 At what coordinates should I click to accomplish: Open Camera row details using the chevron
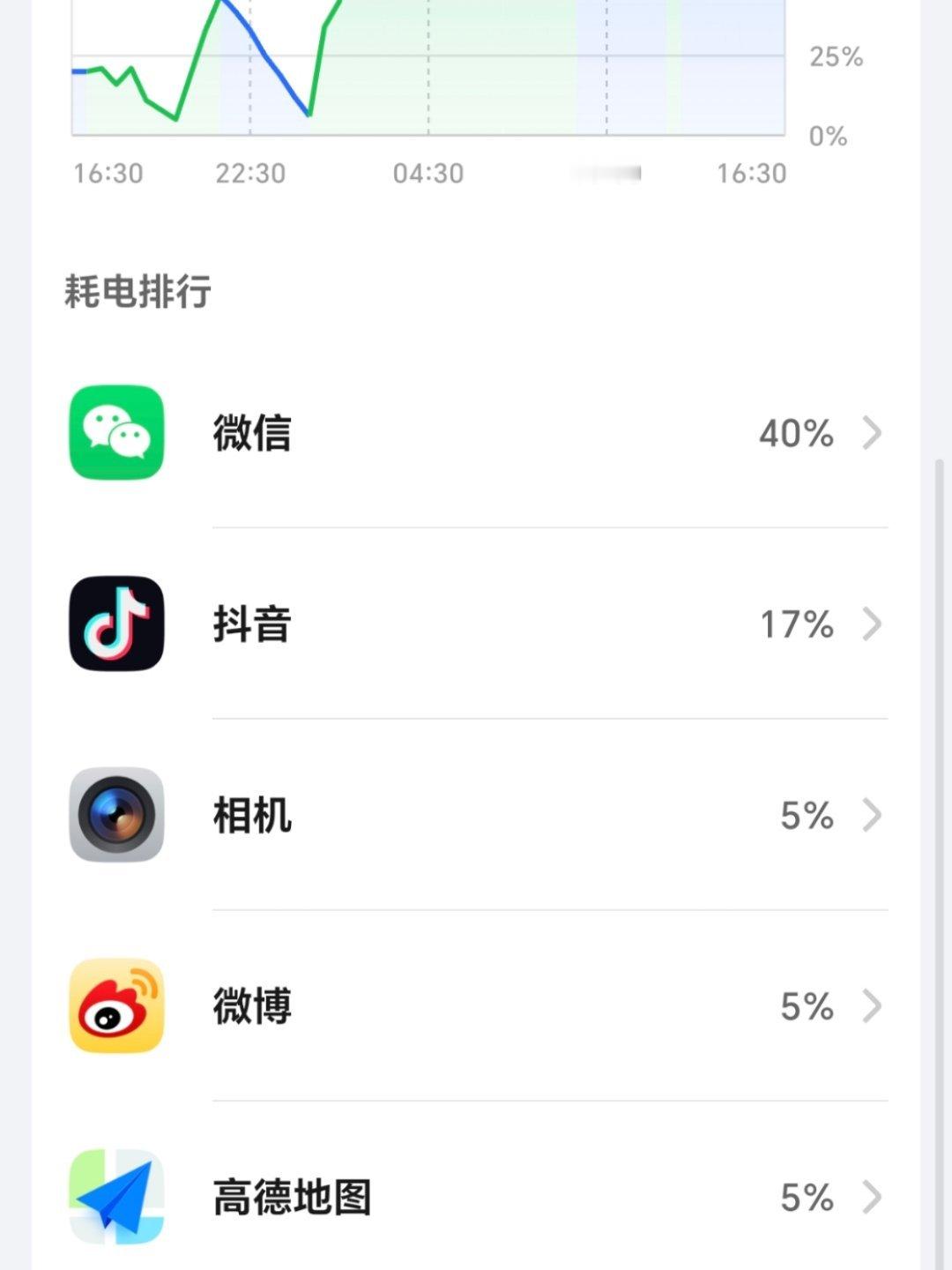coord(874,815)
